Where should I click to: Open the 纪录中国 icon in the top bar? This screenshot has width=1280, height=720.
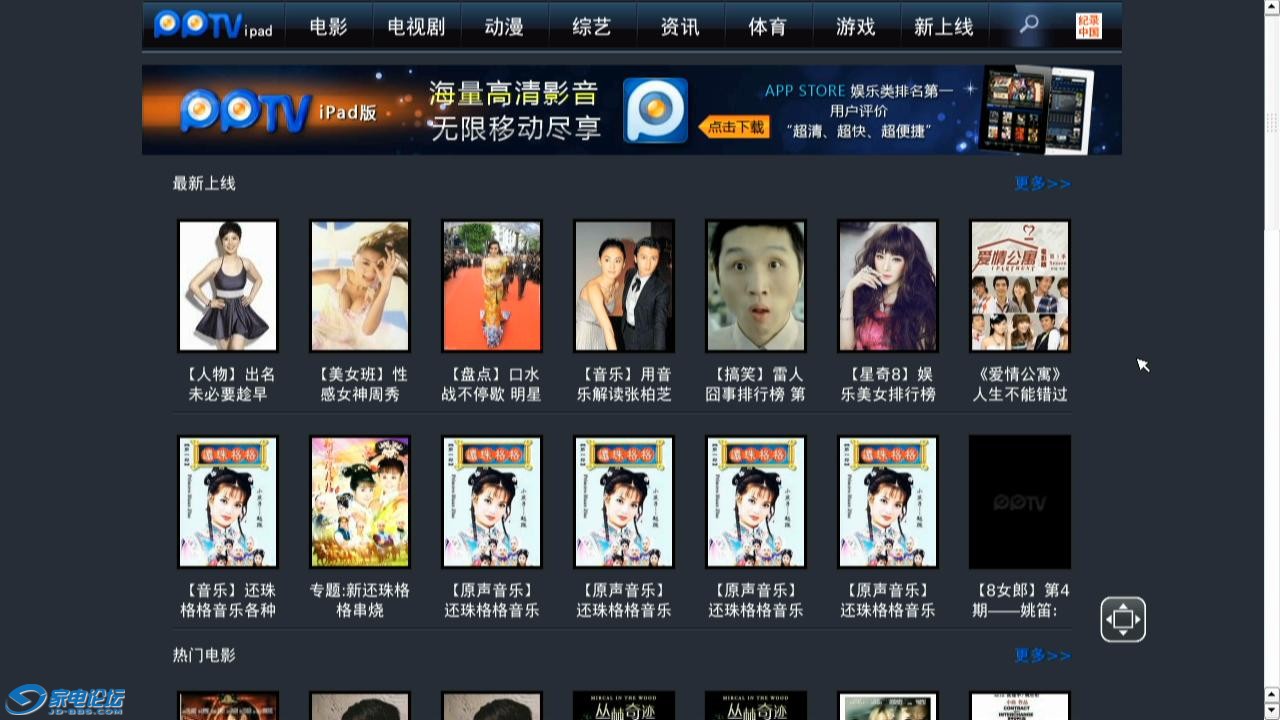tap(1089, 27)
